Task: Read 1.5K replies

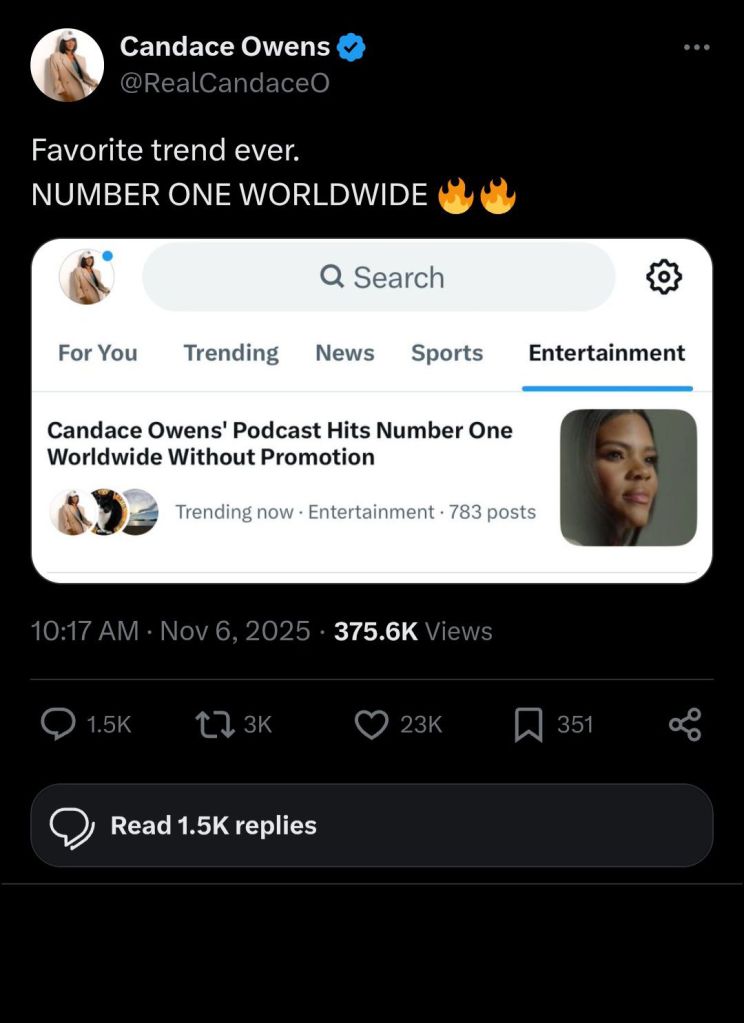Action: click(x=371, y=825)
